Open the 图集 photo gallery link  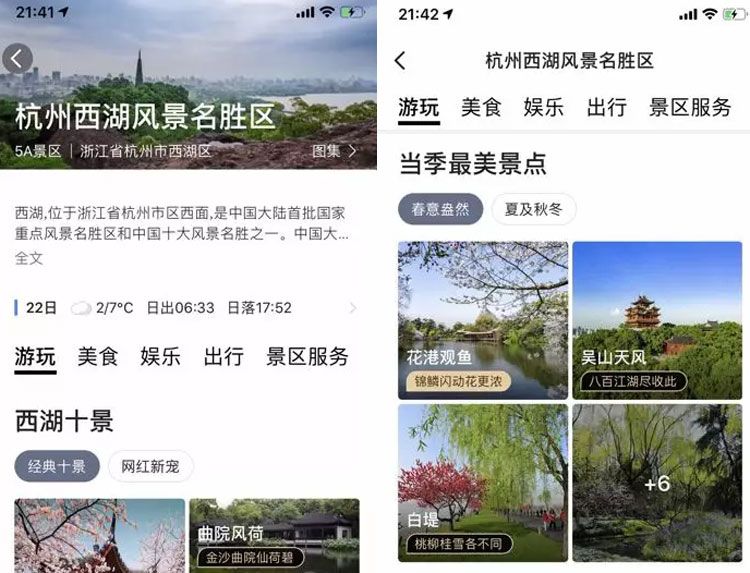pos(334,152)
